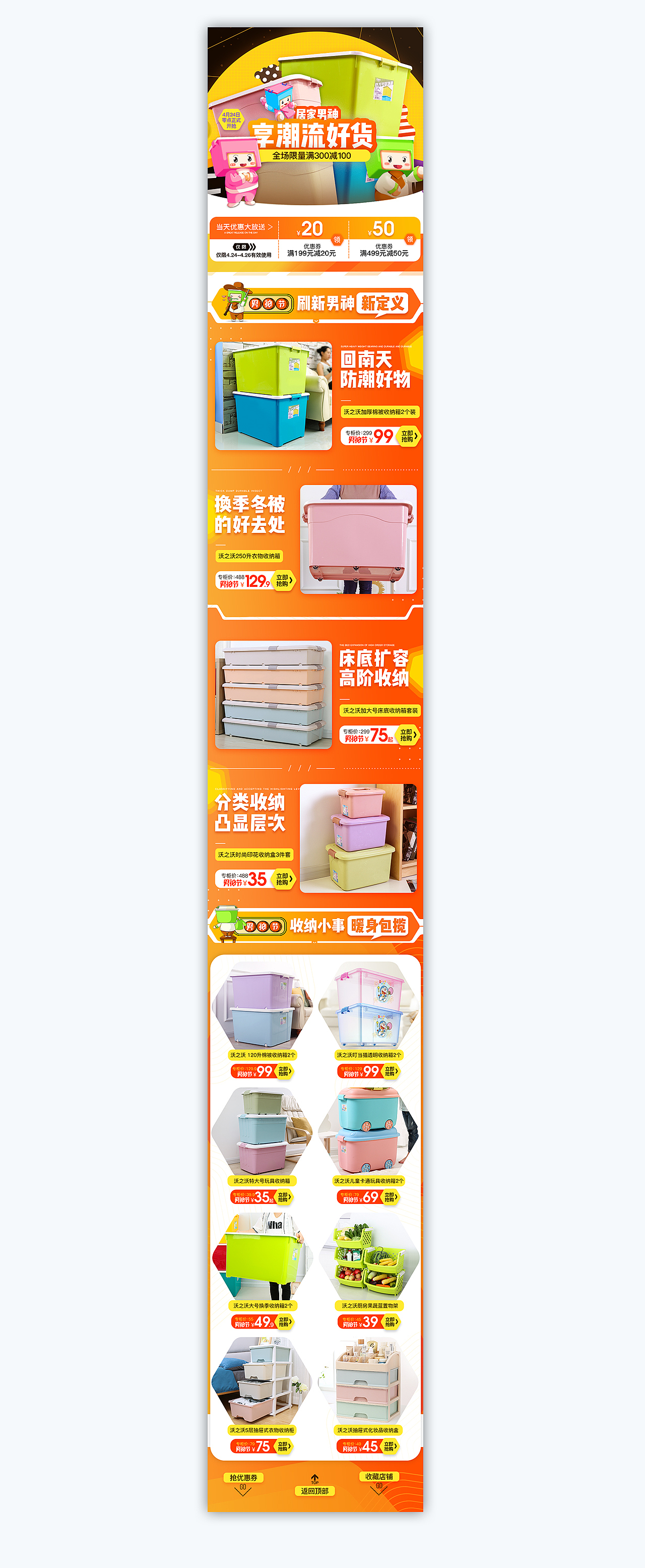
Task: Click 返回顶部 button
Action: (316, 1491)
